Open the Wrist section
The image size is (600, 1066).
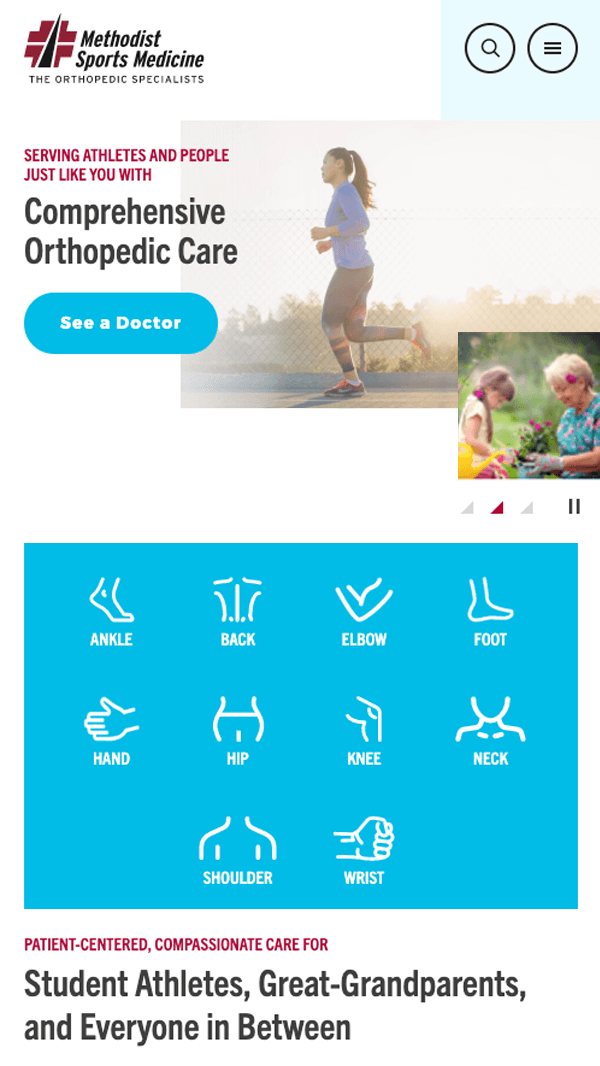pyautogui.click(x=364, y=851)
